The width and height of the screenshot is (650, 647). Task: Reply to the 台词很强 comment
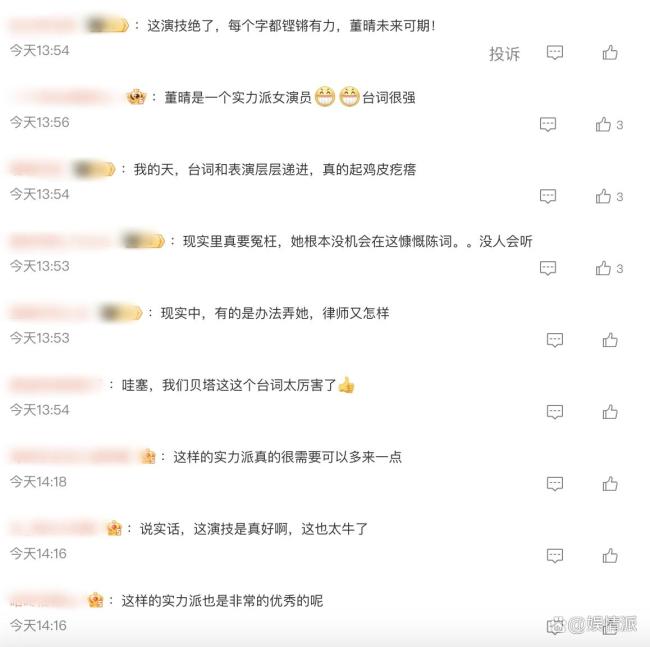tap(548, 125)
